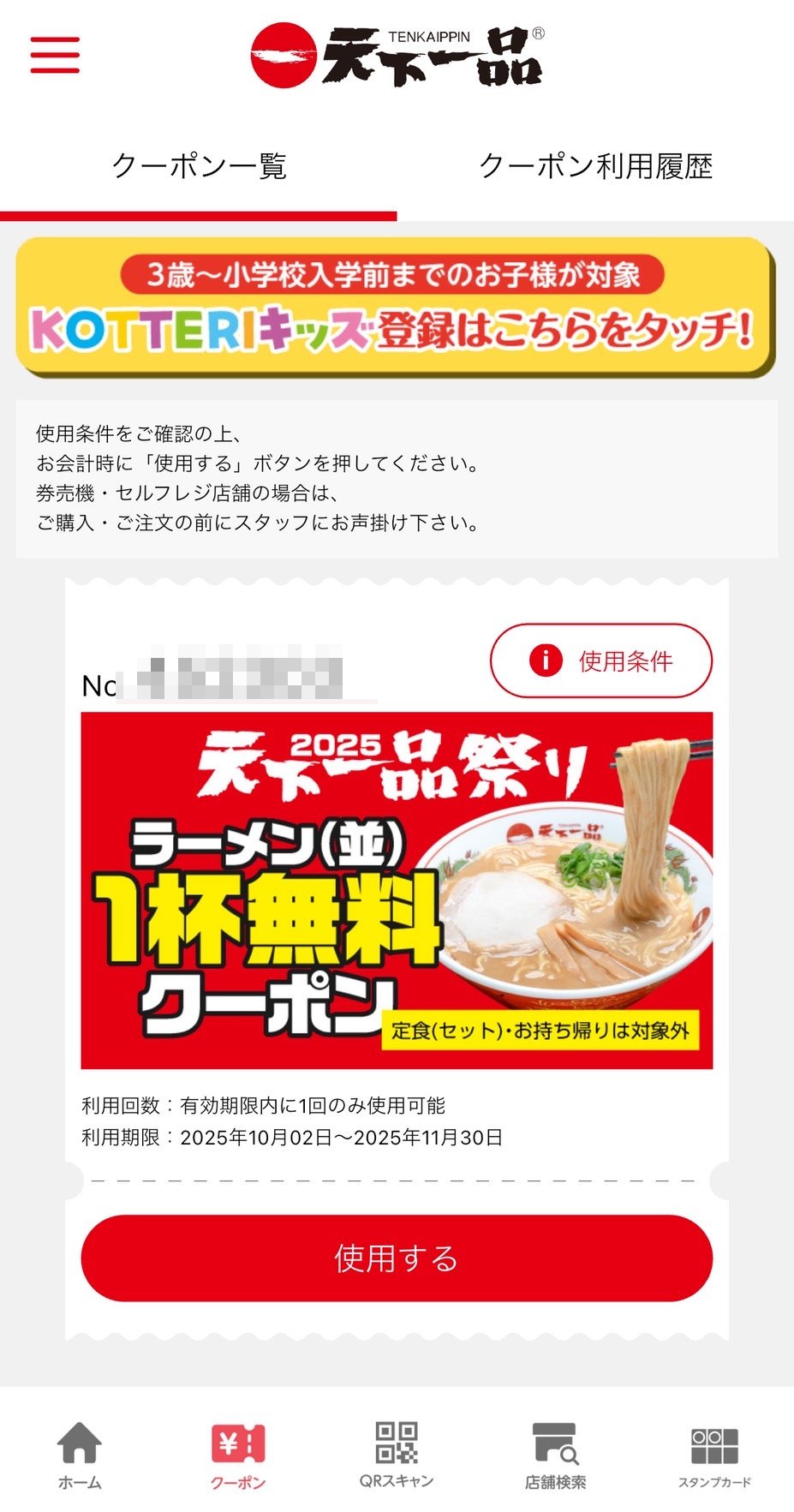The image size is (794, 1512).
Task: Switch to the クーポン利用履歴 tab
Action: click(x=595, y=166)
